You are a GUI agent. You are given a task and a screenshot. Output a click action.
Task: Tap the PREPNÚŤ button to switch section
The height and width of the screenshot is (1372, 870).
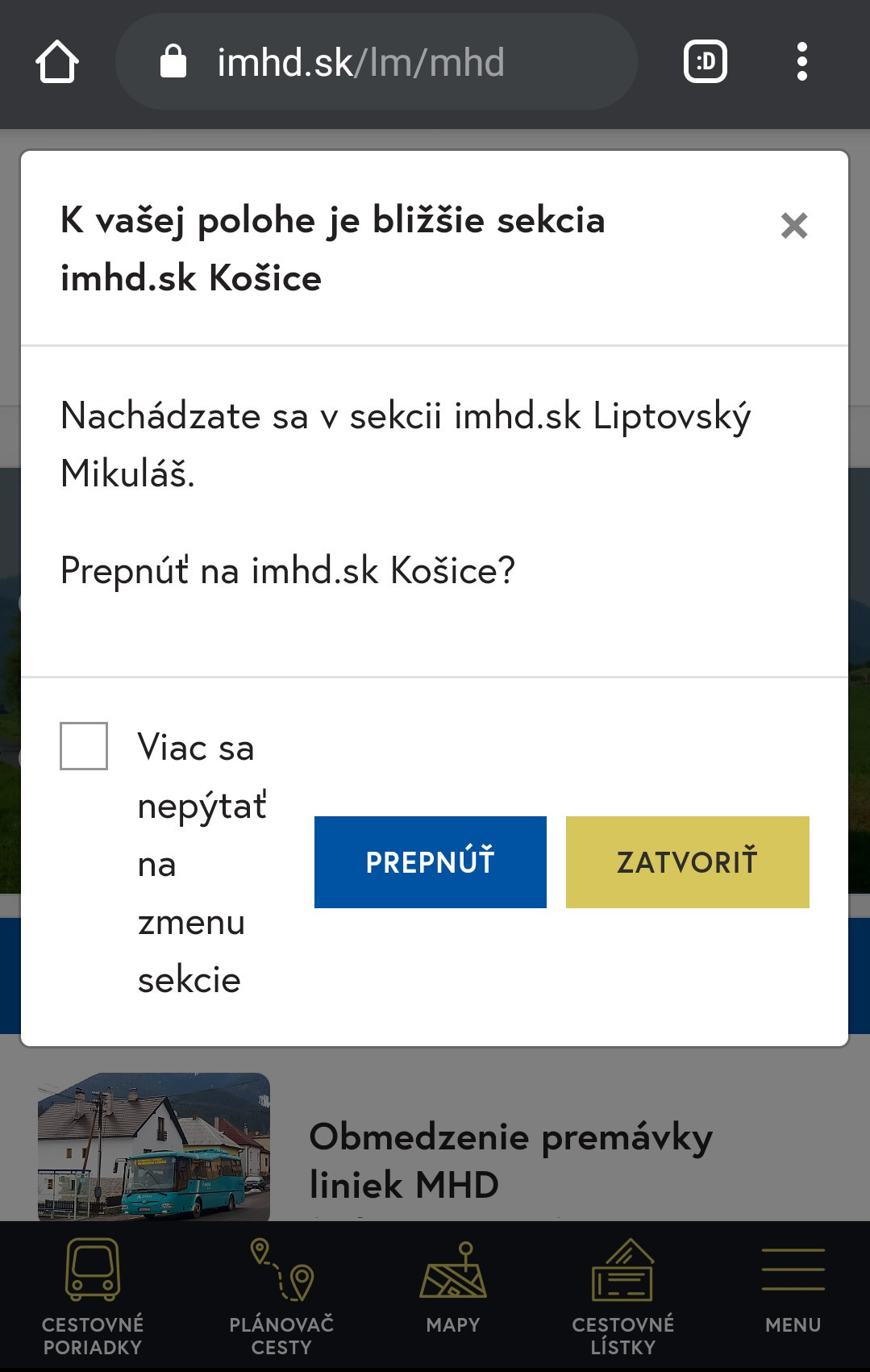[x=430, y=861]
